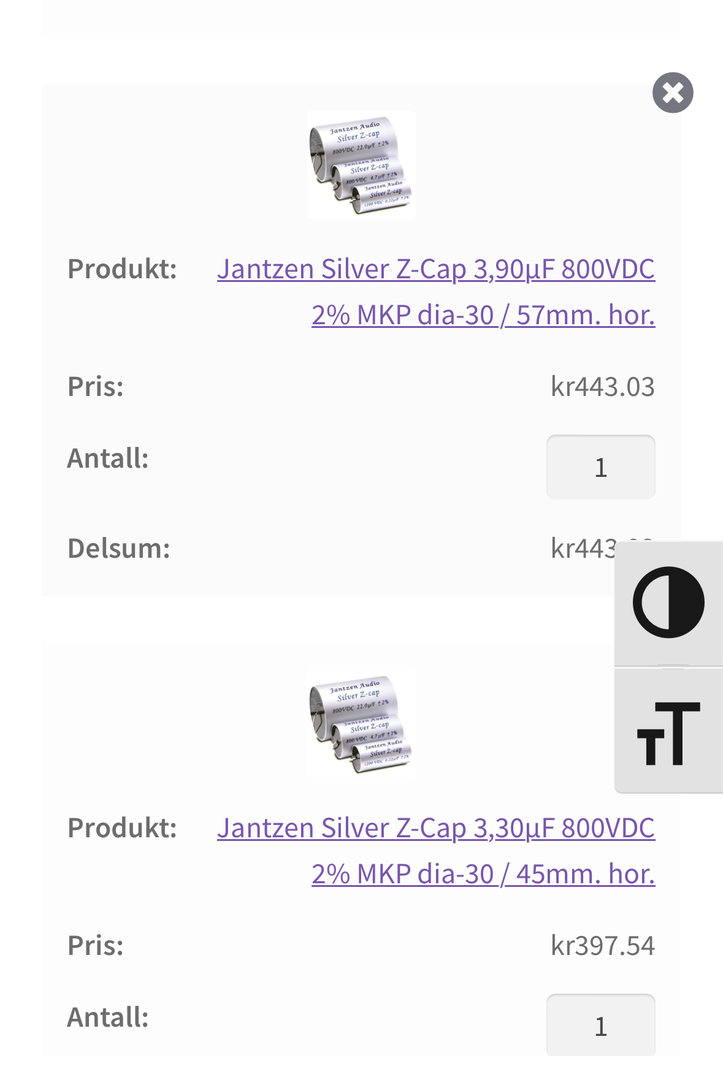
Task: Remove the 3,90µF Z-Cap from cart
Action: tap(673, 93)
